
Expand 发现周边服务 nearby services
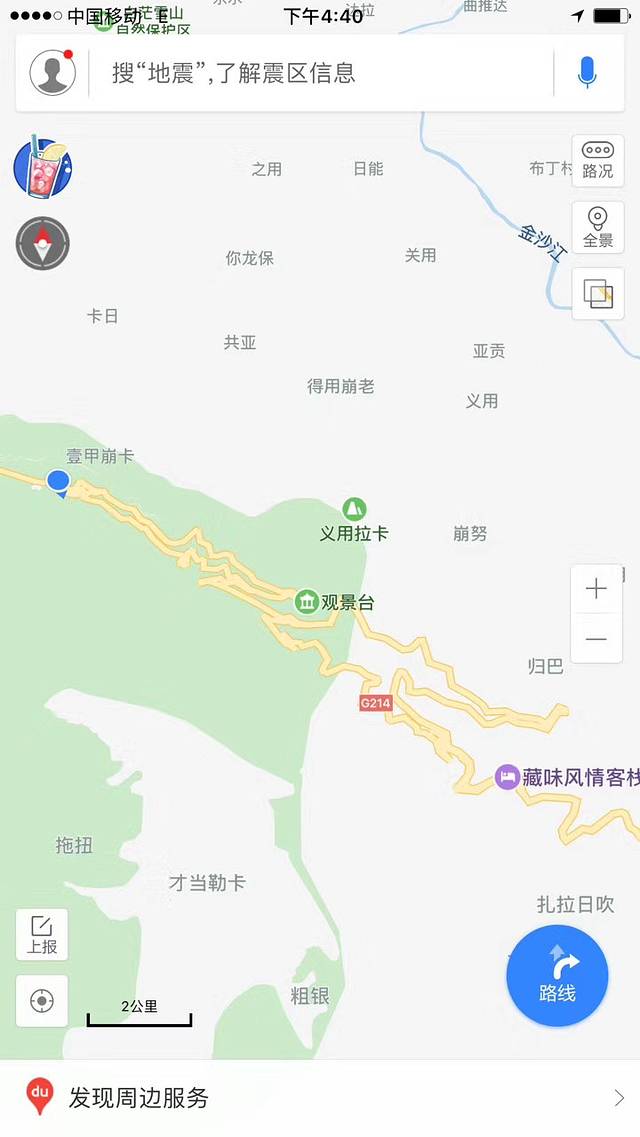(320, 1098)
